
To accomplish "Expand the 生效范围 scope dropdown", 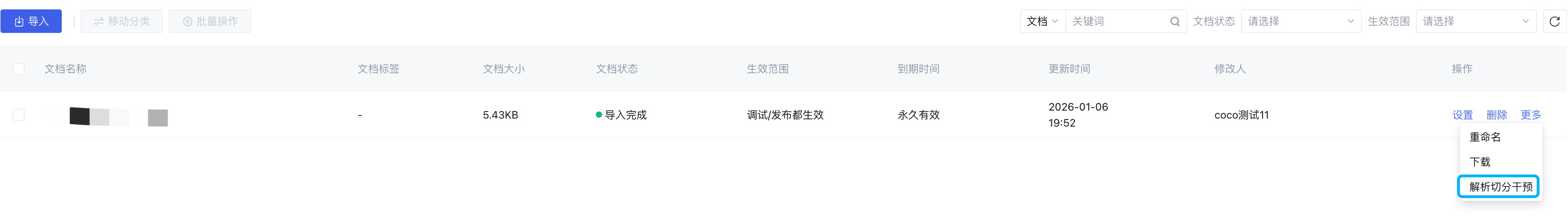I will 1475,21.
